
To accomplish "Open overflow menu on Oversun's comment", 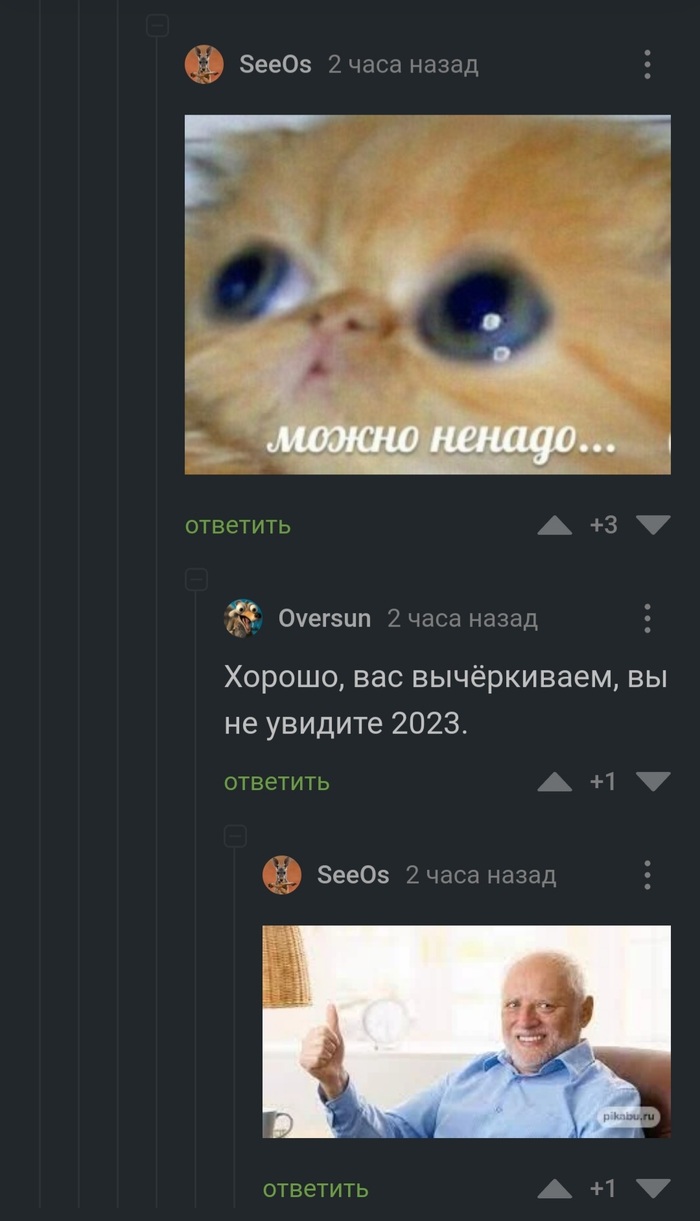I will click(647, 619).
